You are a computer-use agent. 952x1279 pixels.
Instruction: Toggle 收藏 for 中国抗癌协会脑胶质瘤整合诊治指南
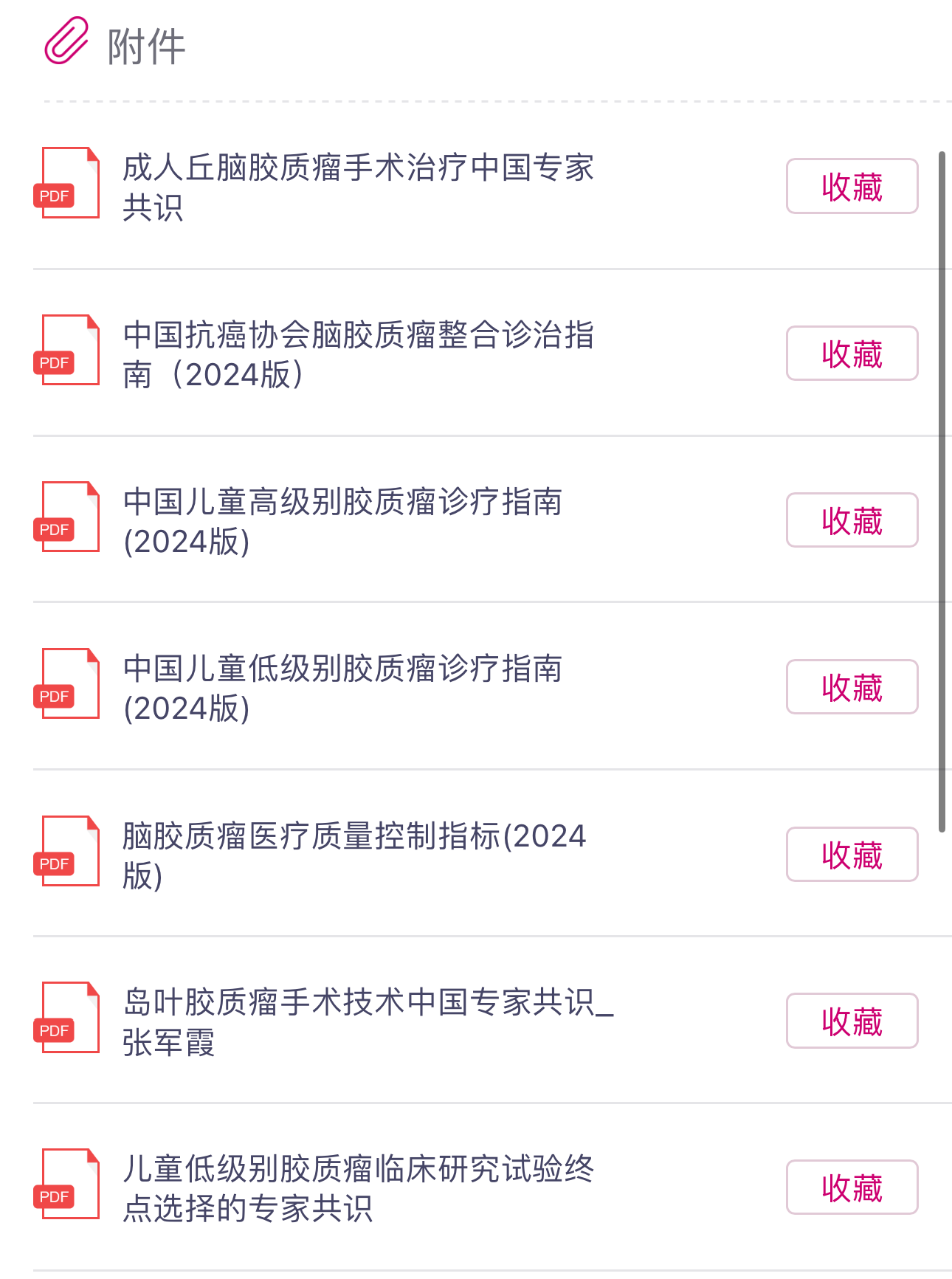pos(852,353)
